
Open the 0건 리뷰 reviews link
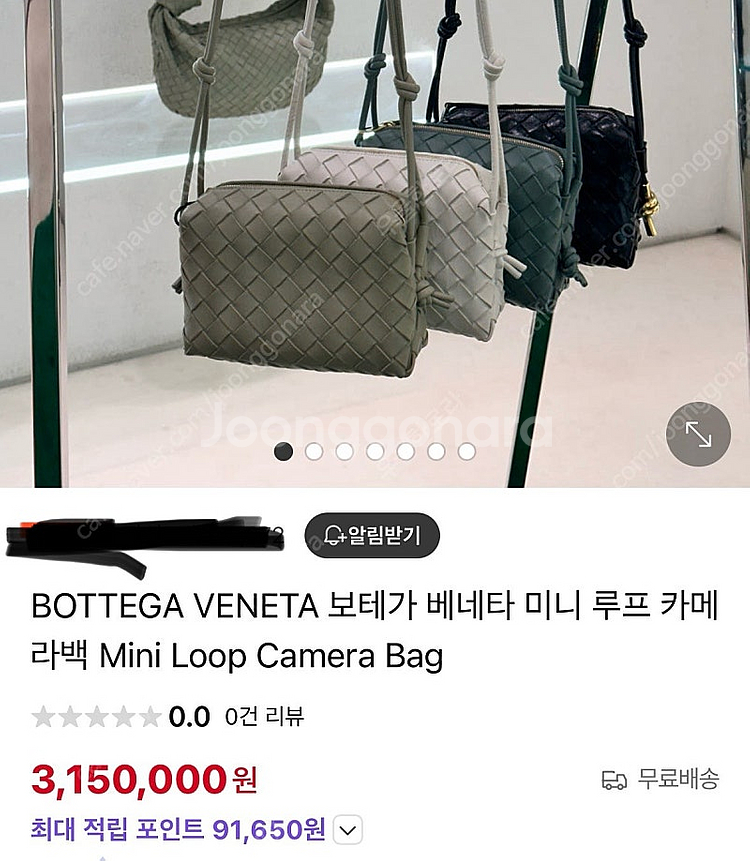[266, 714]
